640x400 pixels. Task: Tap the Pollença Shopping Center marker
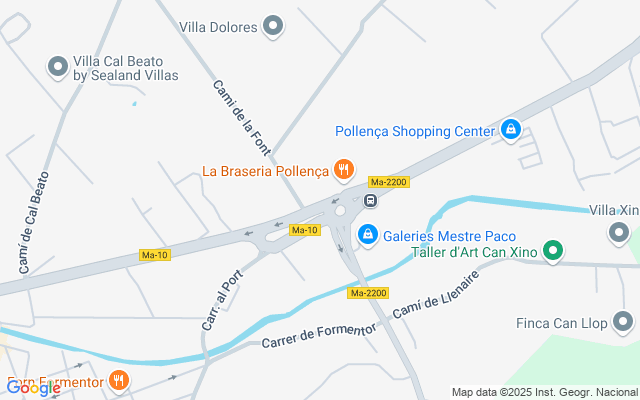click(x=511, y=130)
